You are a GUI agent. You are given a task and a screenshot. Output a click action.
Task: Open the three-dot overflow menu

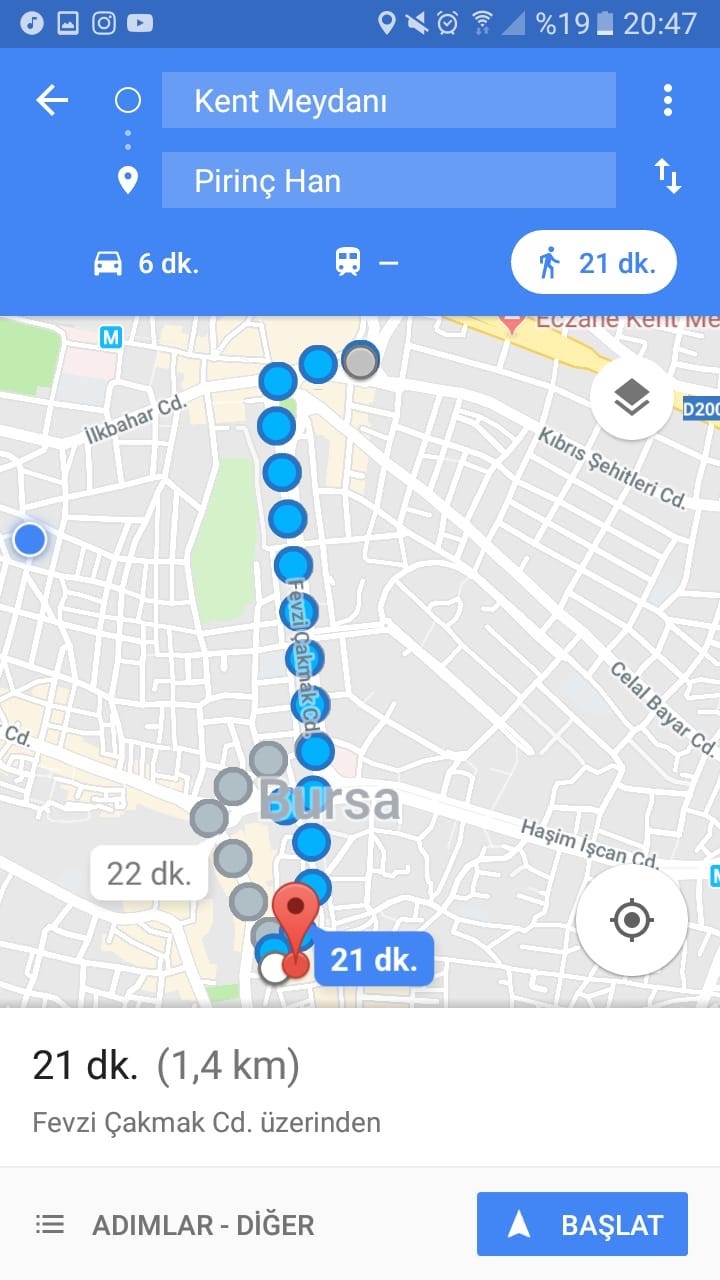[x=667, y=100]
